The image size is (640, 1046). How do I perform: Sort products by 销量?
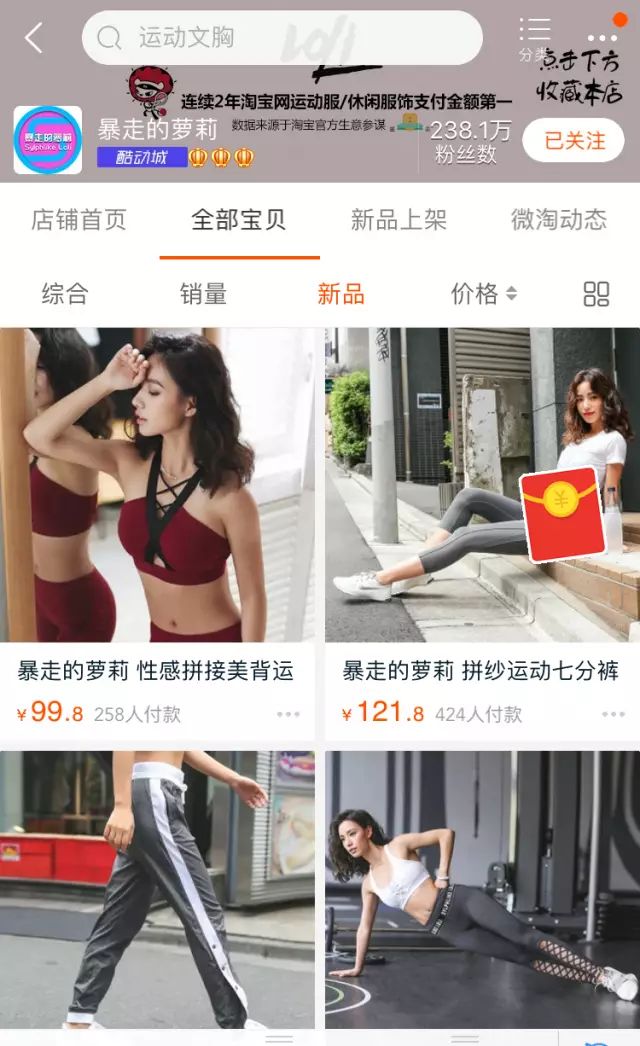203,294
